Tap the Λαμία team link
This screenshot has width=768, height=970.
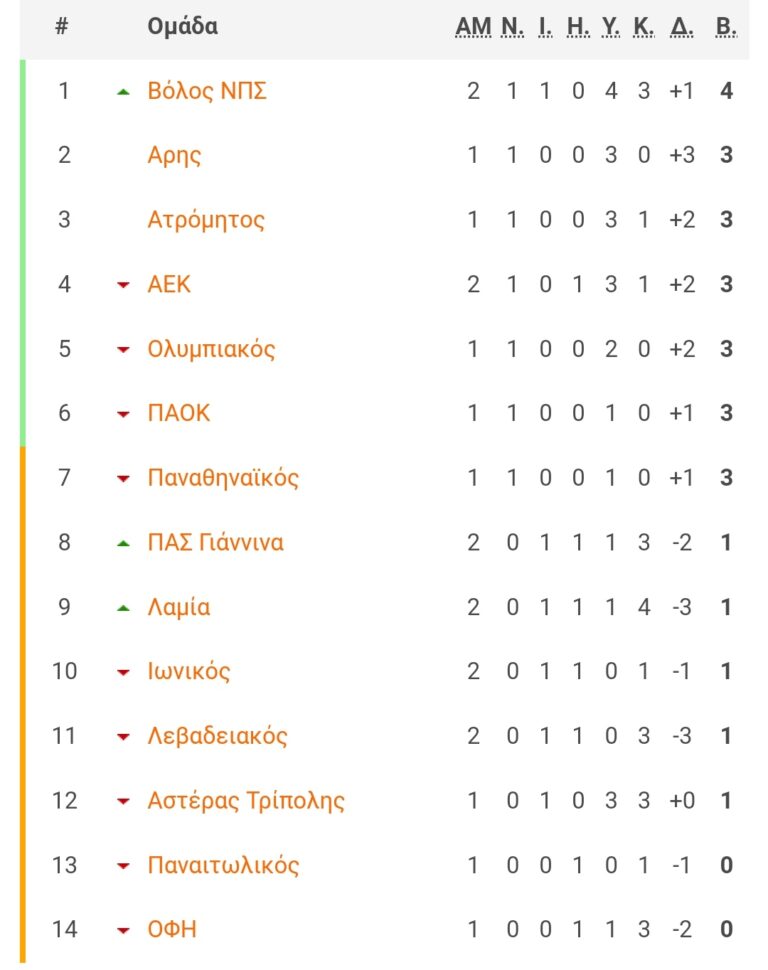179,607
